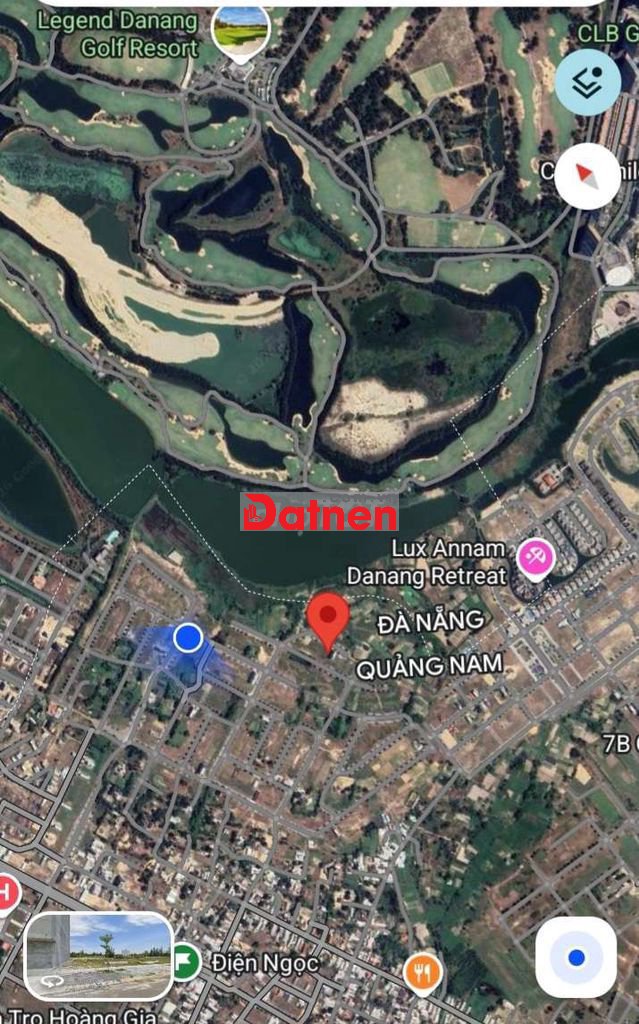
Task: Open the Street View preview thumbnail
Action: pyautogui.click(x=98, y=955)
